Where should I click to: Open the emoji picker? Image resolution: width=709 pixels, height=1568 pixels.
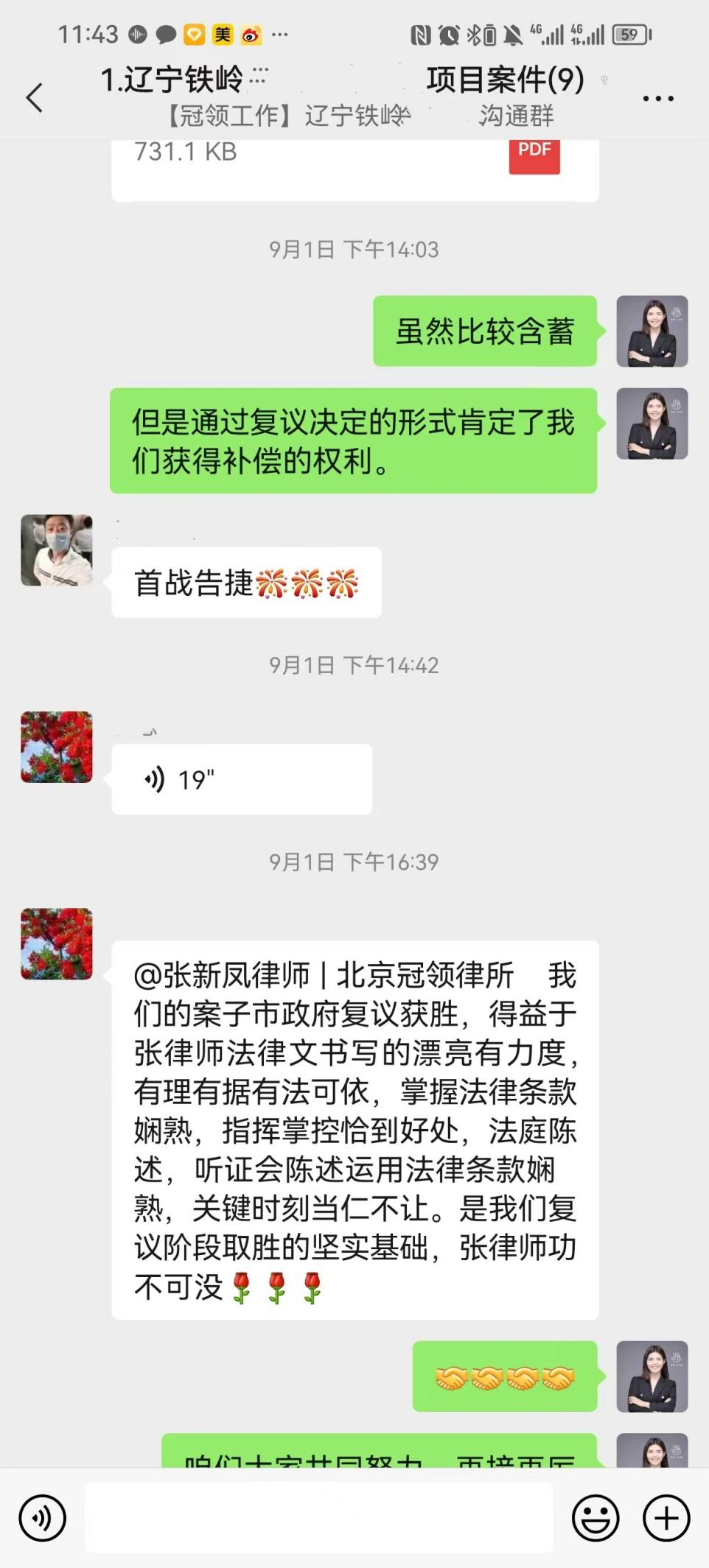pos(596,1518)
